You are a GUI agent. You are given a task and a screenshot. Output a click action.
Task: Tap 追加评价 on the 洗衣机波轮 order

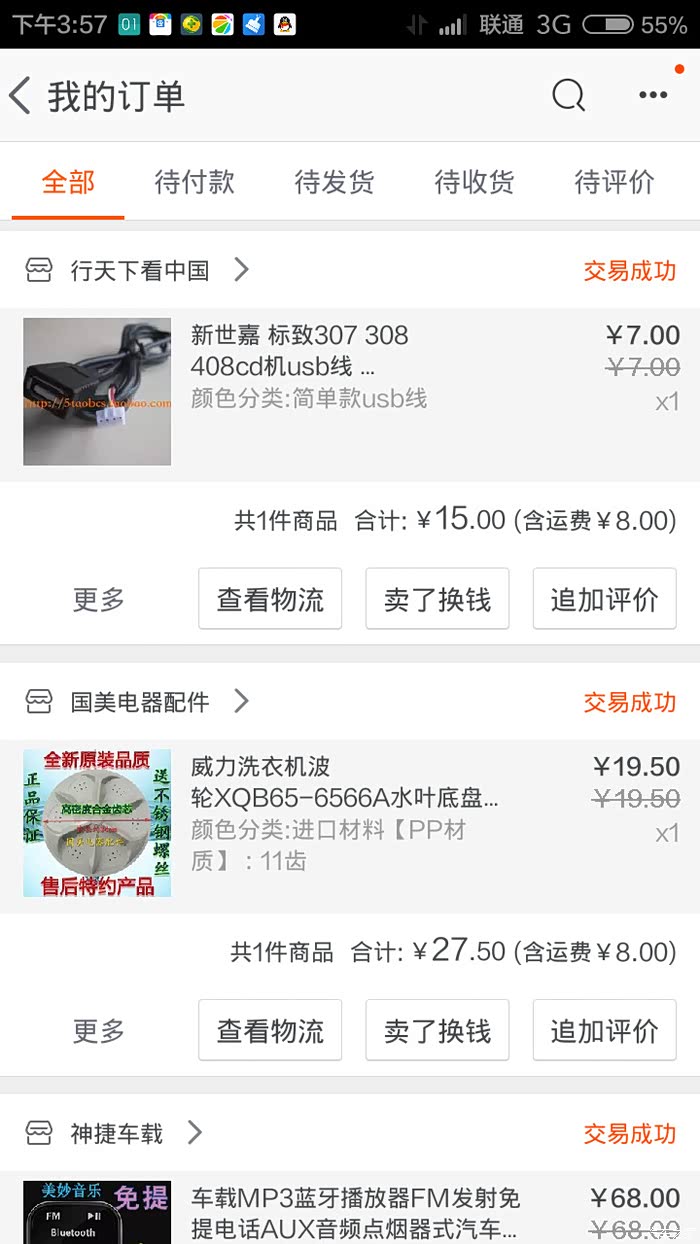tap(604, 1030)
